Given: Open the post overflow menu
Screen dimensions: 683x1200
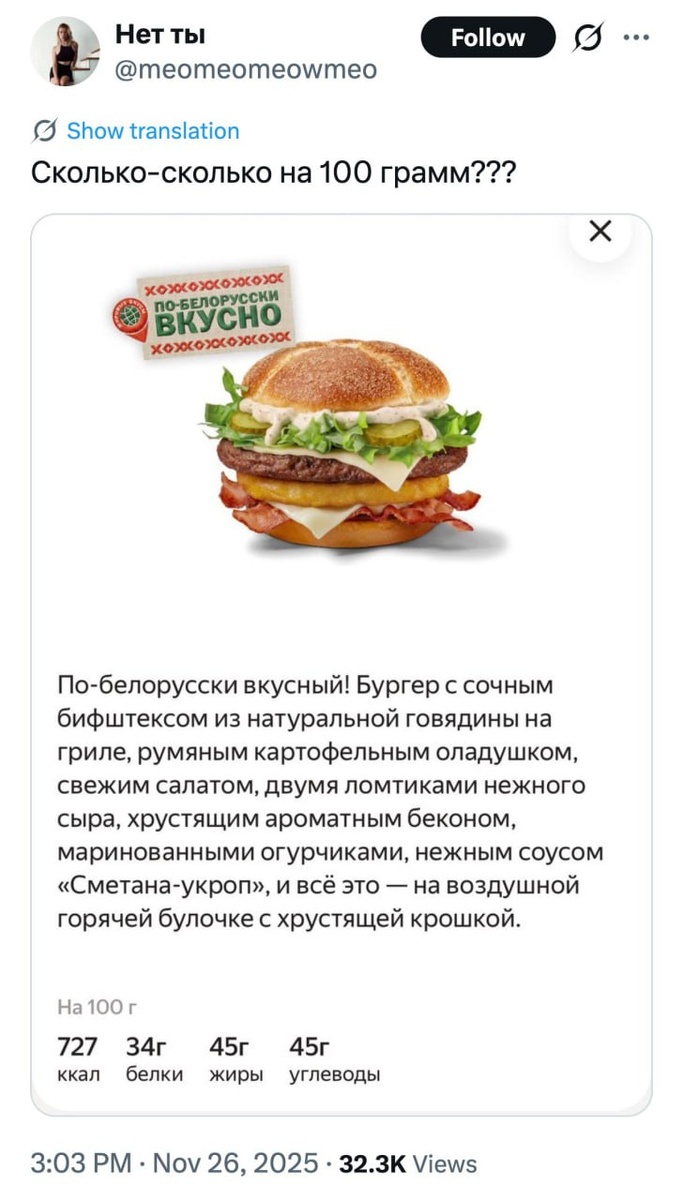Looking at the screenshot, I should [x=636, y=38].
